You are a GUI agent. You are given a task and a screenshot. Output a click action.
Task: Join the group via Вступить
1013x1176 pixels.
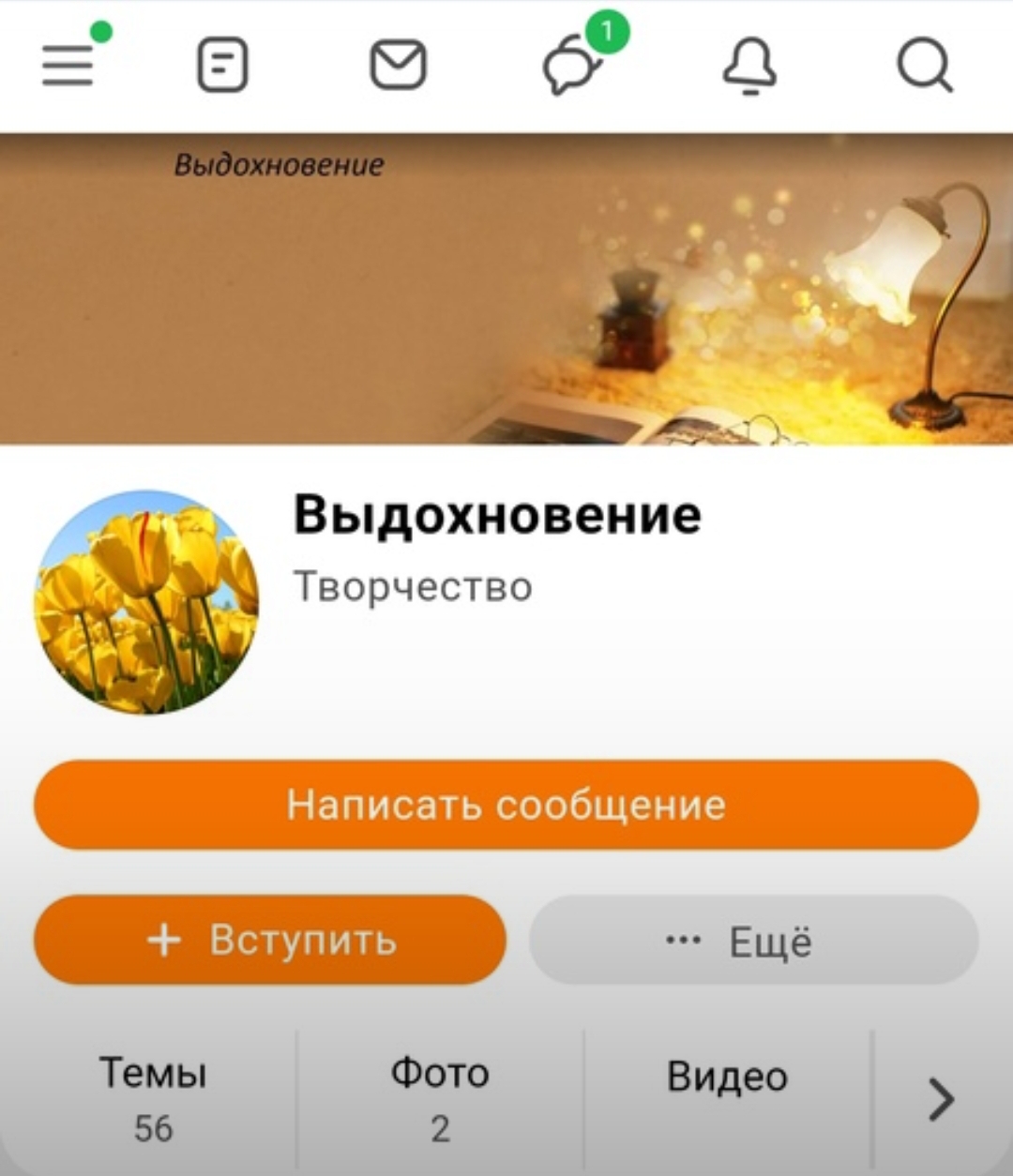(270, 940)
